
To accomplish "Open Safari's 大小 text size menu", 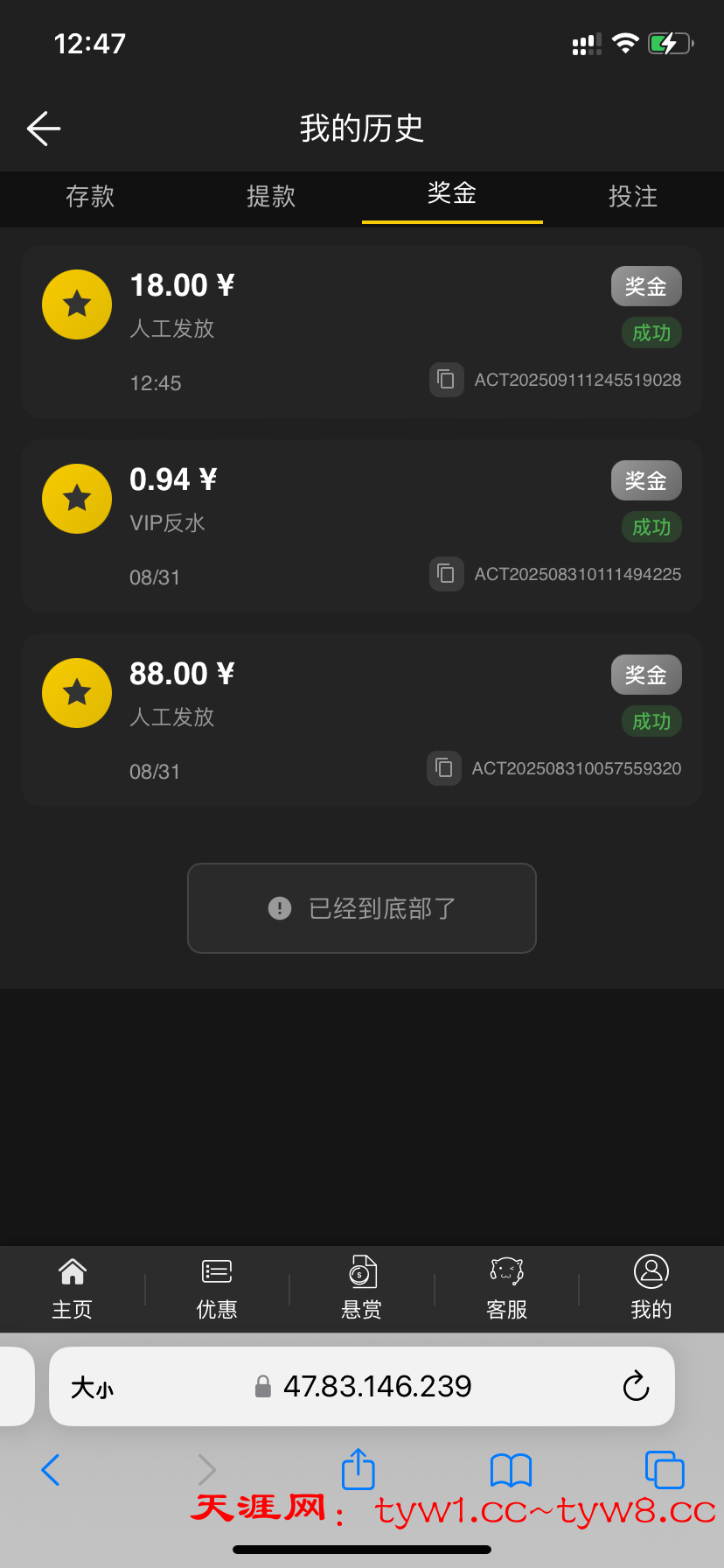I will click(92, 1387).
